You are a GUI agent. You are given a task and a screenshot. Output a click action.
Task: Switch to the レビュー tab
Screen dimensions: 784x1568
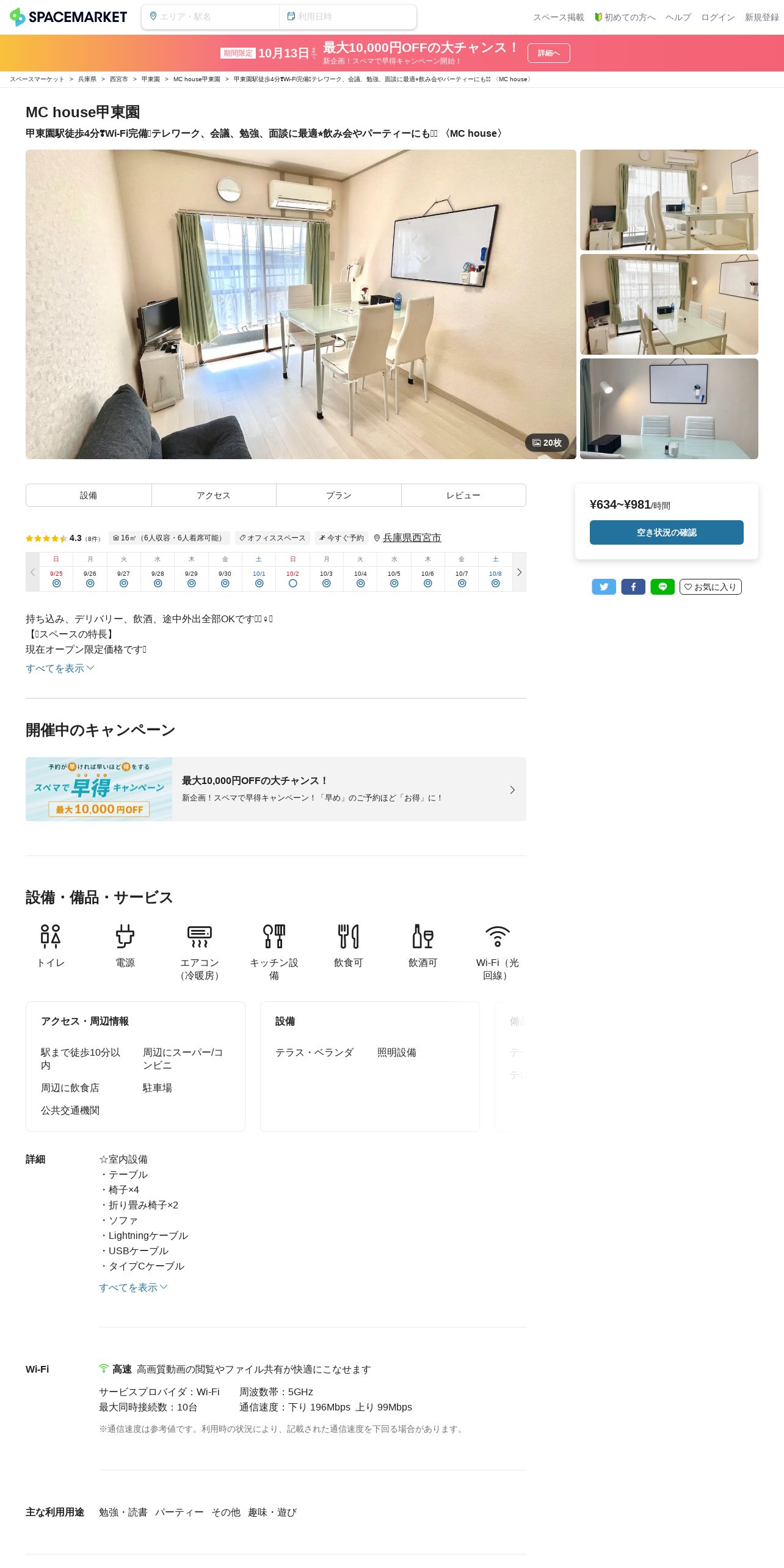click(463, 495)
